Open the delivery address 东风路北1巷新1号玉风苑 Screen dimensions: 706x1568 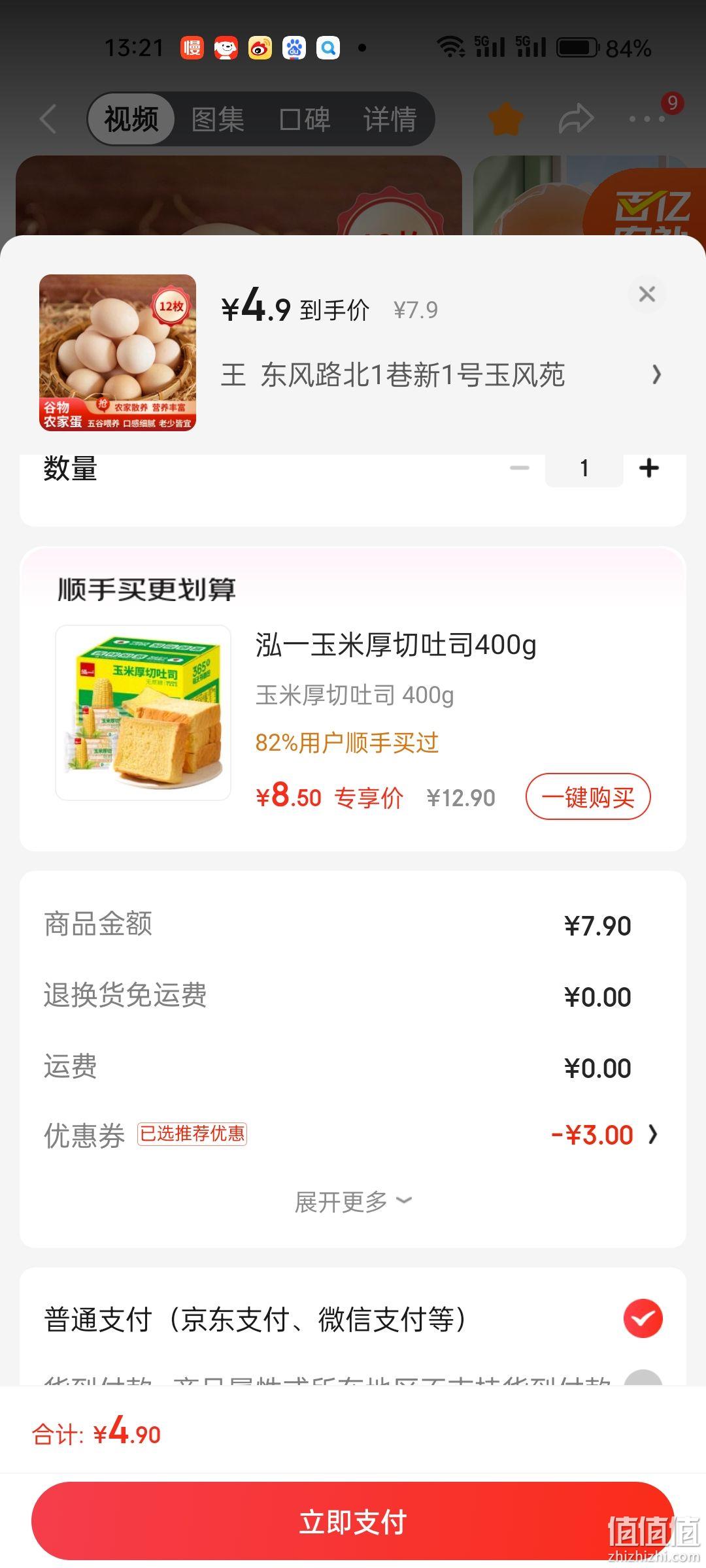point(442,375)
